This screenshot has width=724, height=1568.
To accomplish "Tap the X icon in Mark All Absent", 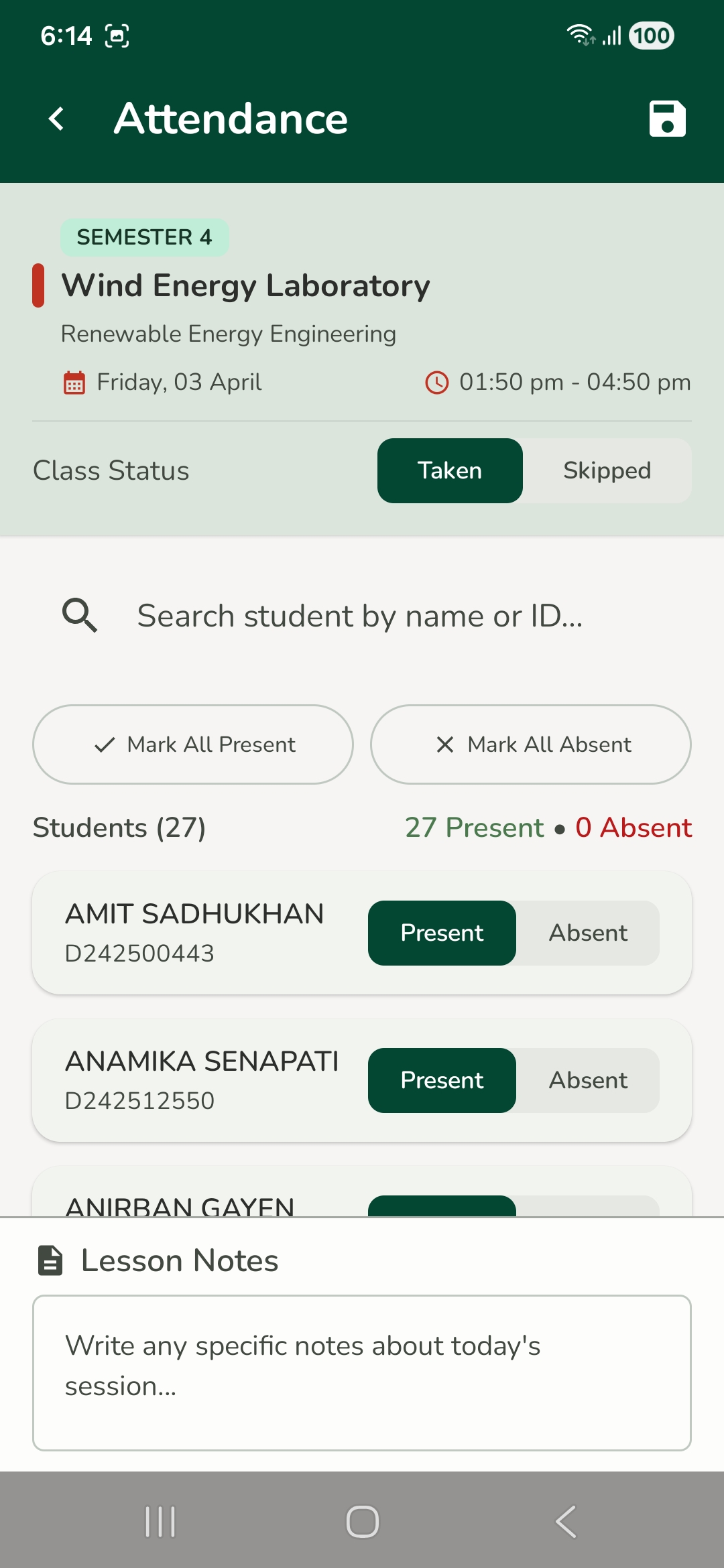I will pos(444,744).
